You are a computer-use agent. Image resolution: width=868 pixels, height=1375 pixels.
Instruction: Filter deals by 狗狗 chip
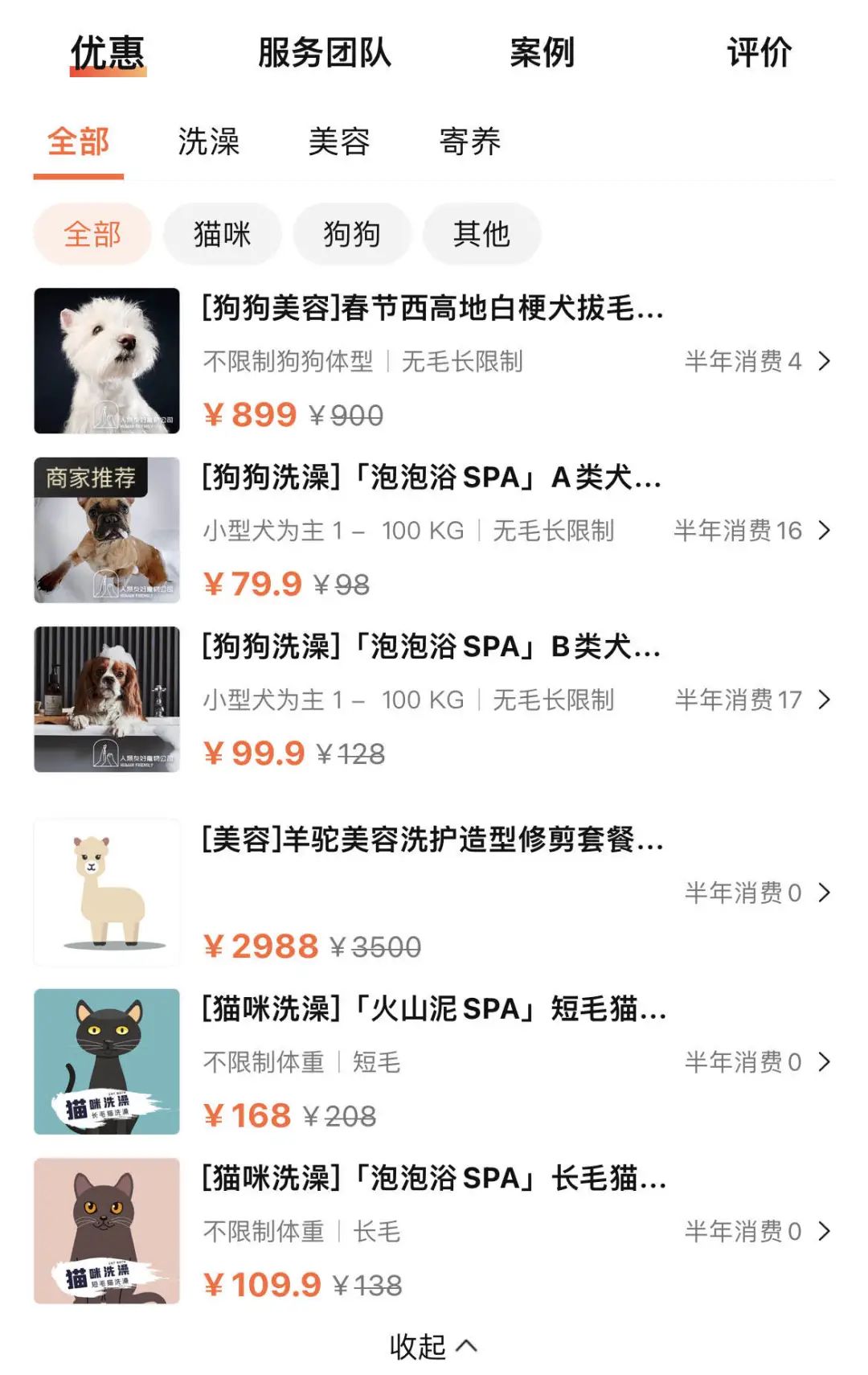pos(352,234)
